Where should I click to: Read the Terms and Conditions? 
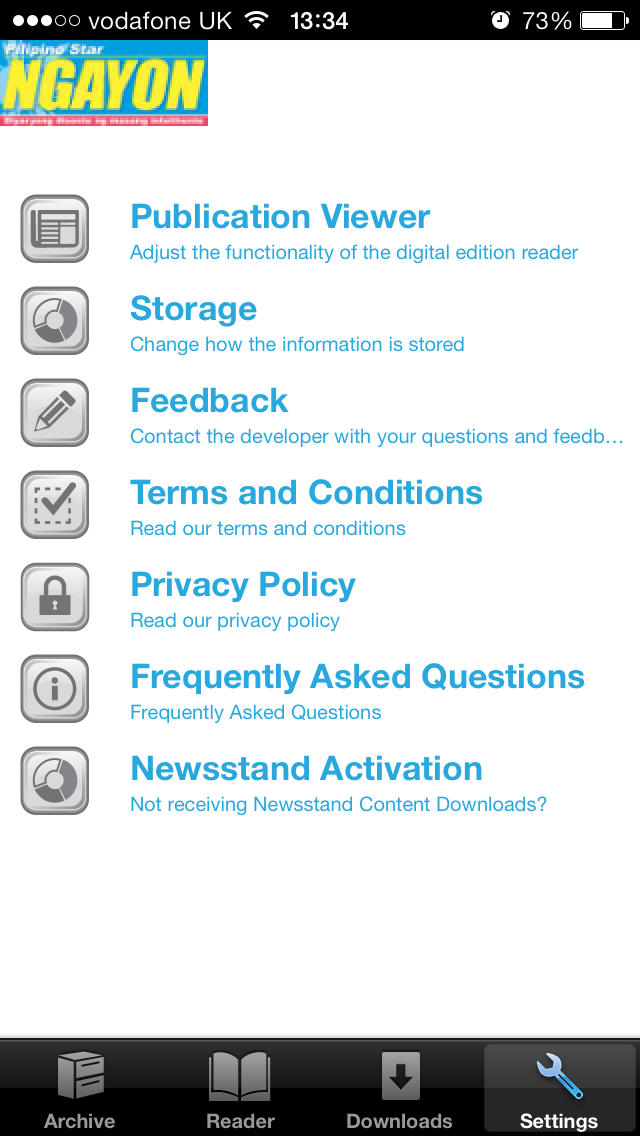[320, 505]
